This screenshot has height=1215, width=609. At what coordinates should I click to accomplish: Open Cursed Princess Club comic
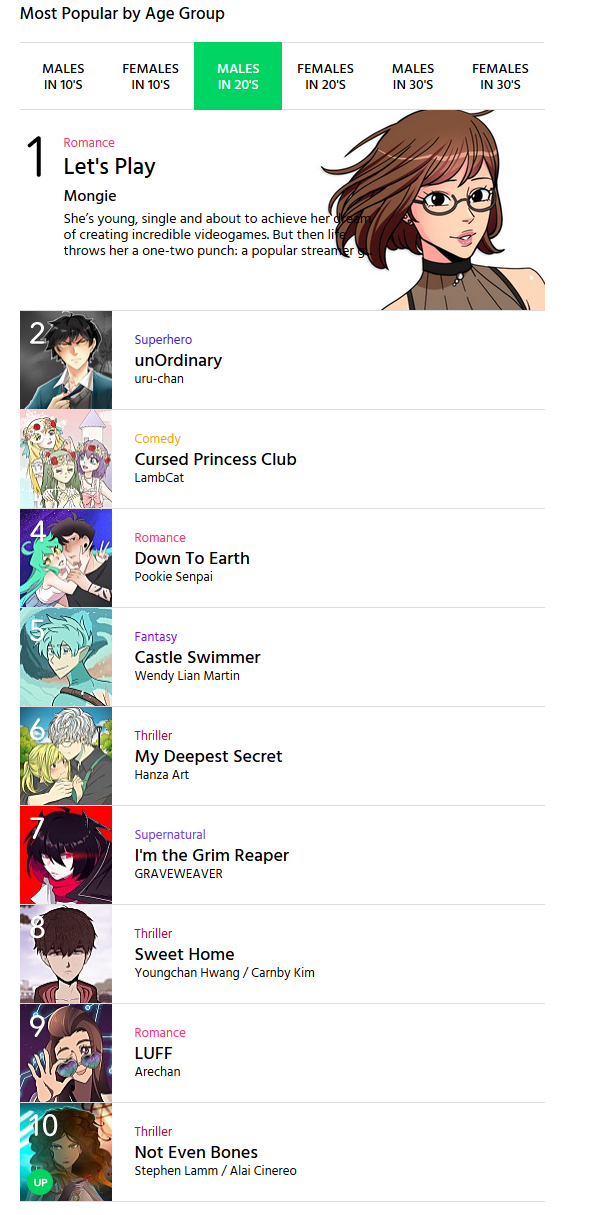[215, 459]
